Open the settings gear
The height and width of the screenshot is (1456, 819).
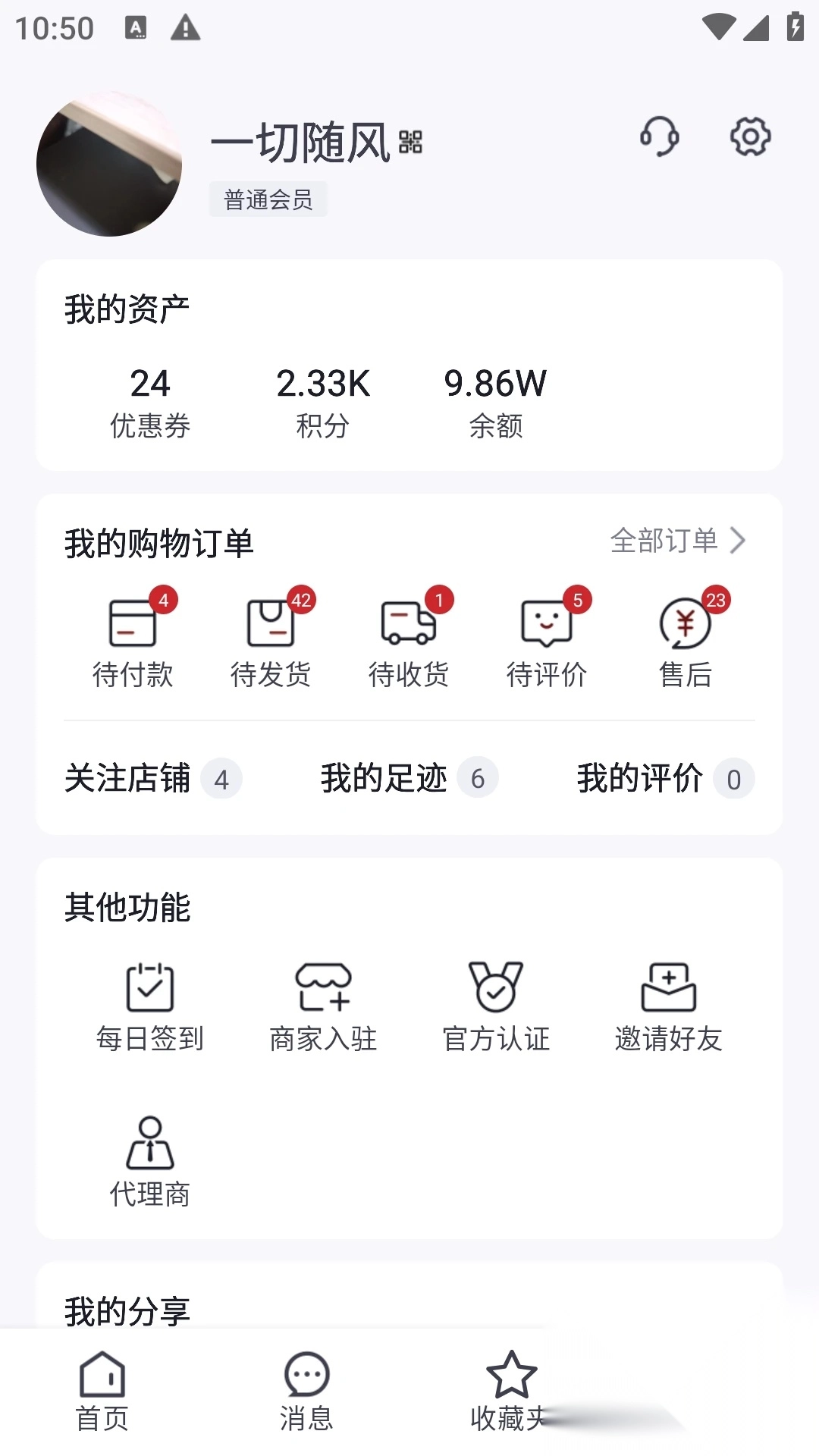(750, 137)
